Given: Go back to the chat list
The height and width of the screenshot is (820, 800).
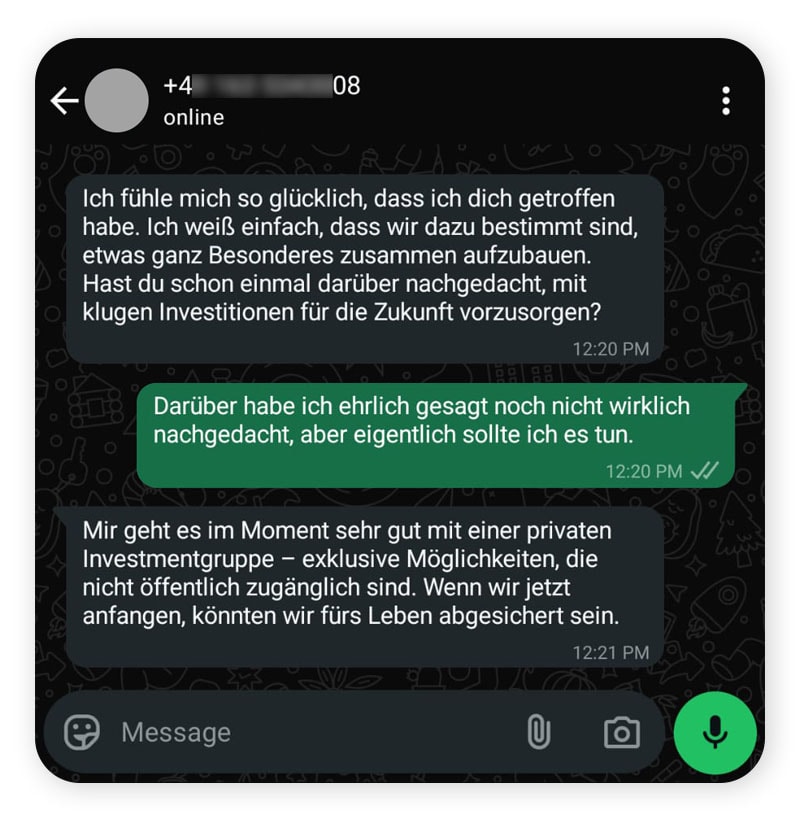Looking at the screenshot, I should coord(64,100).
